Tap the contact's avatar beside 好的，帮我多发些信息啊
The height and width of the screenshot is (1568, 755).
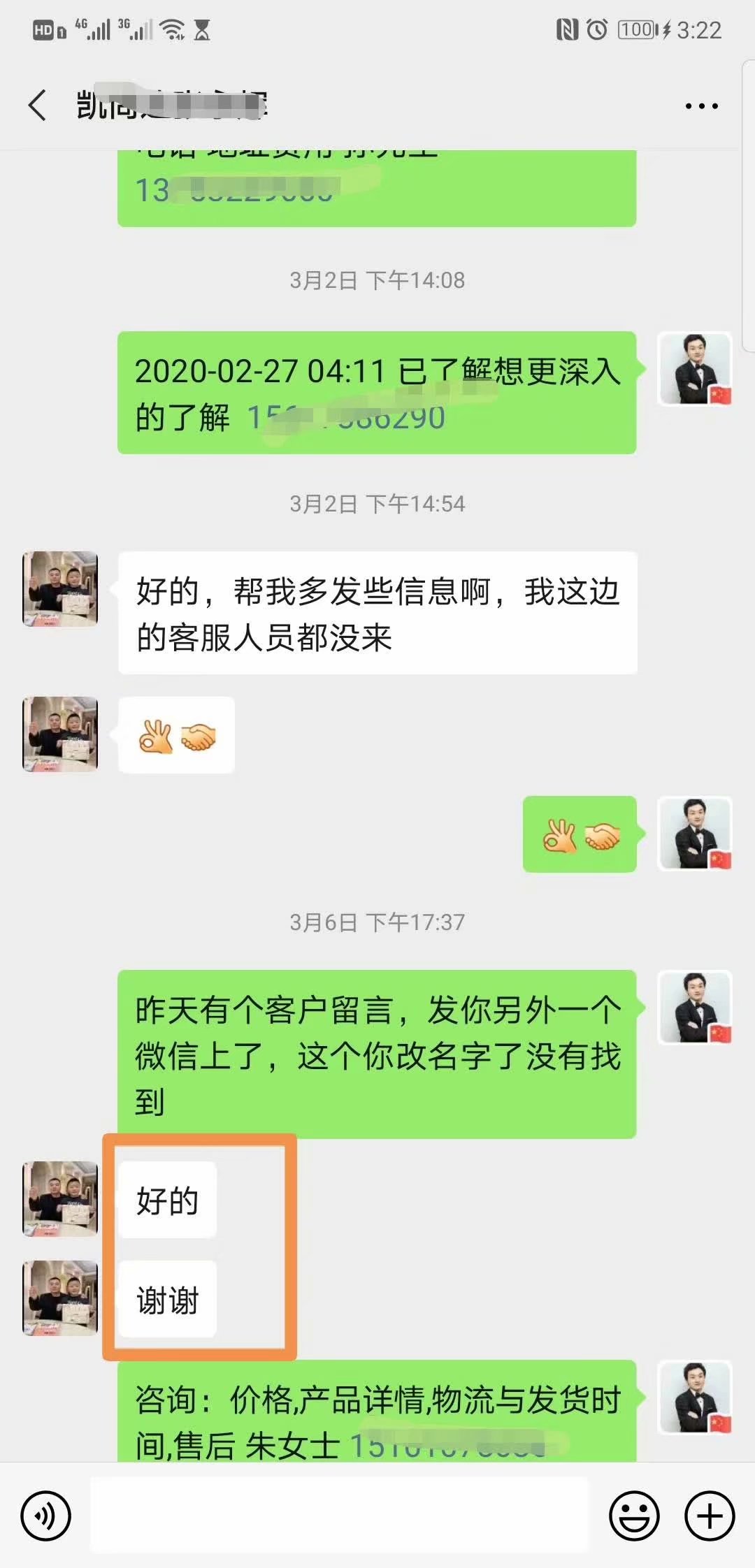60,588
